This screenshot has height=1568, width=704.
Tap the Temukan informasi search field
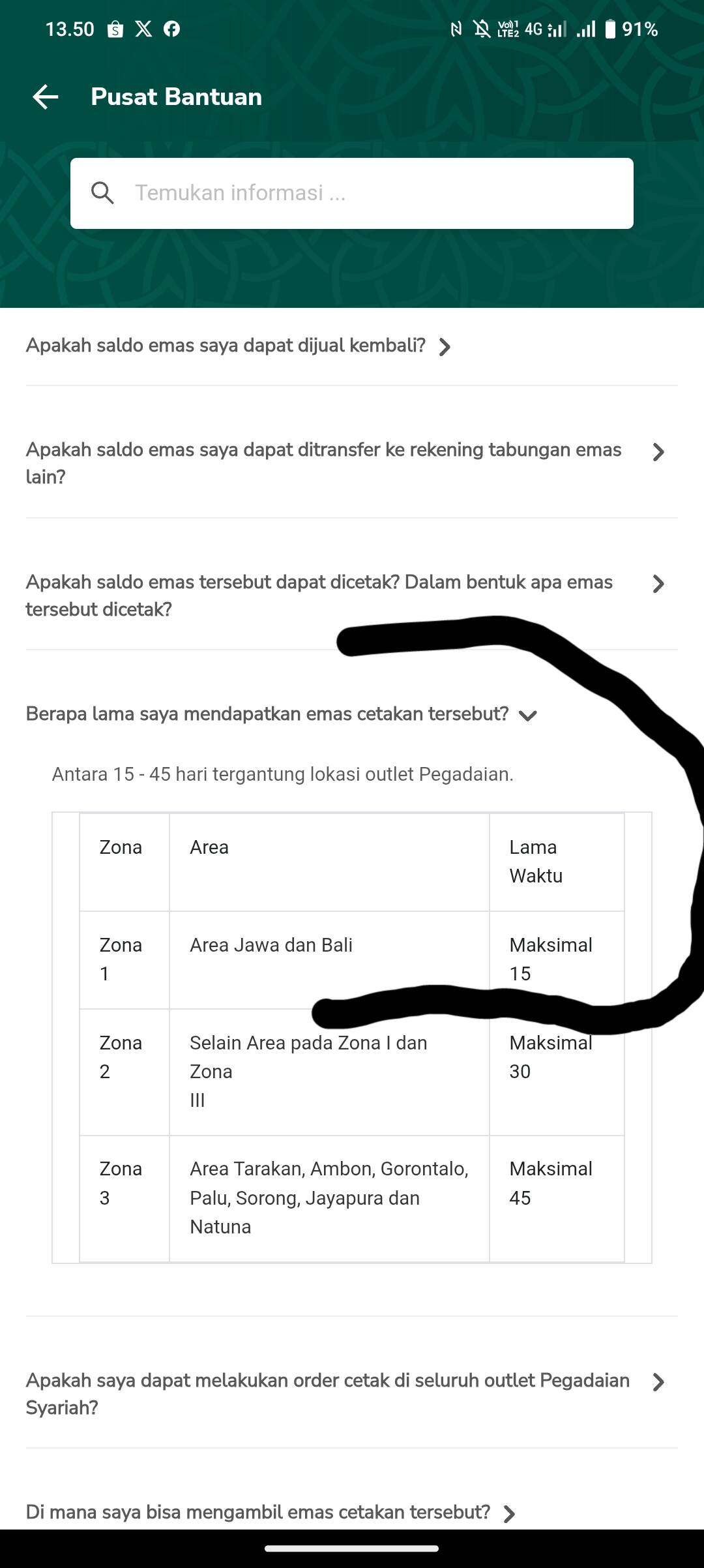click(352, 193)
